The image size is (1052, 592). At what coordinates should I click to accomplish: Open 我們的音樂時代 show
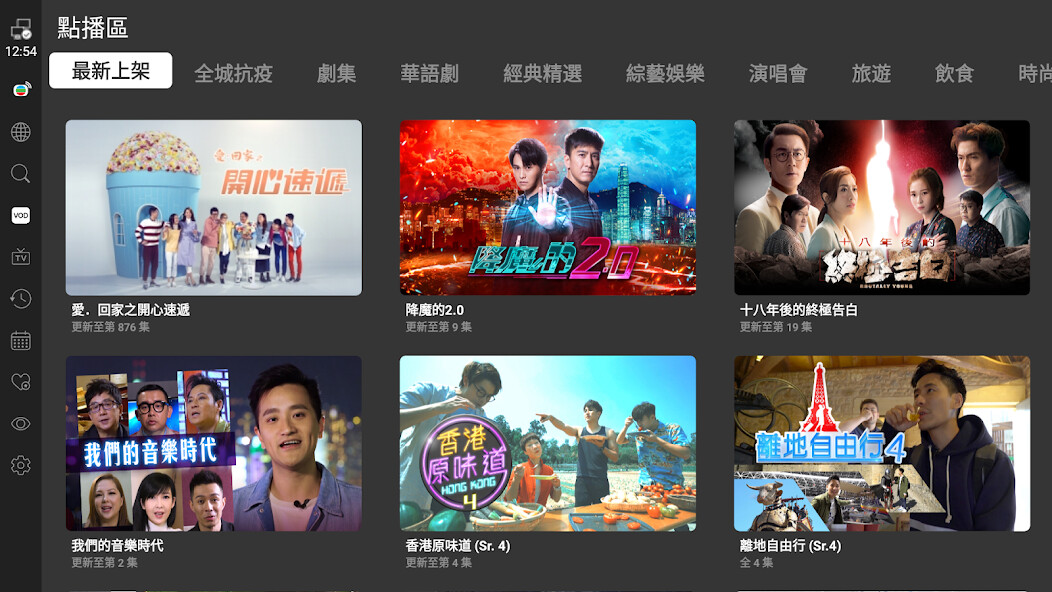pos(214,444)
